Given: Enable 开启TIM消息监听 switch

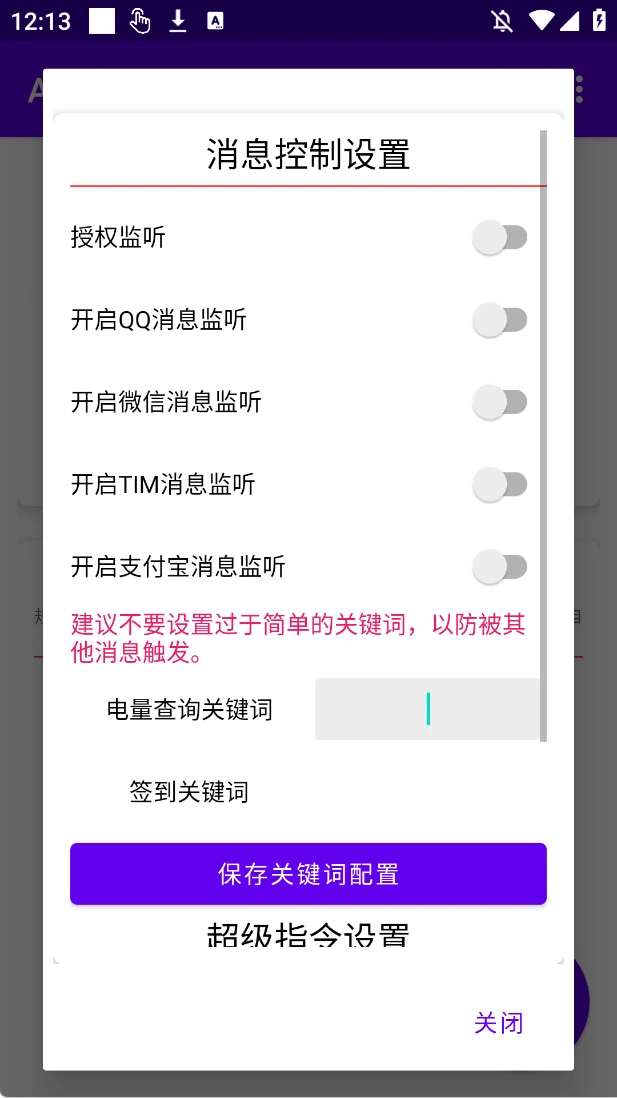Looking at the screenshot, I should tap(499, 485).
